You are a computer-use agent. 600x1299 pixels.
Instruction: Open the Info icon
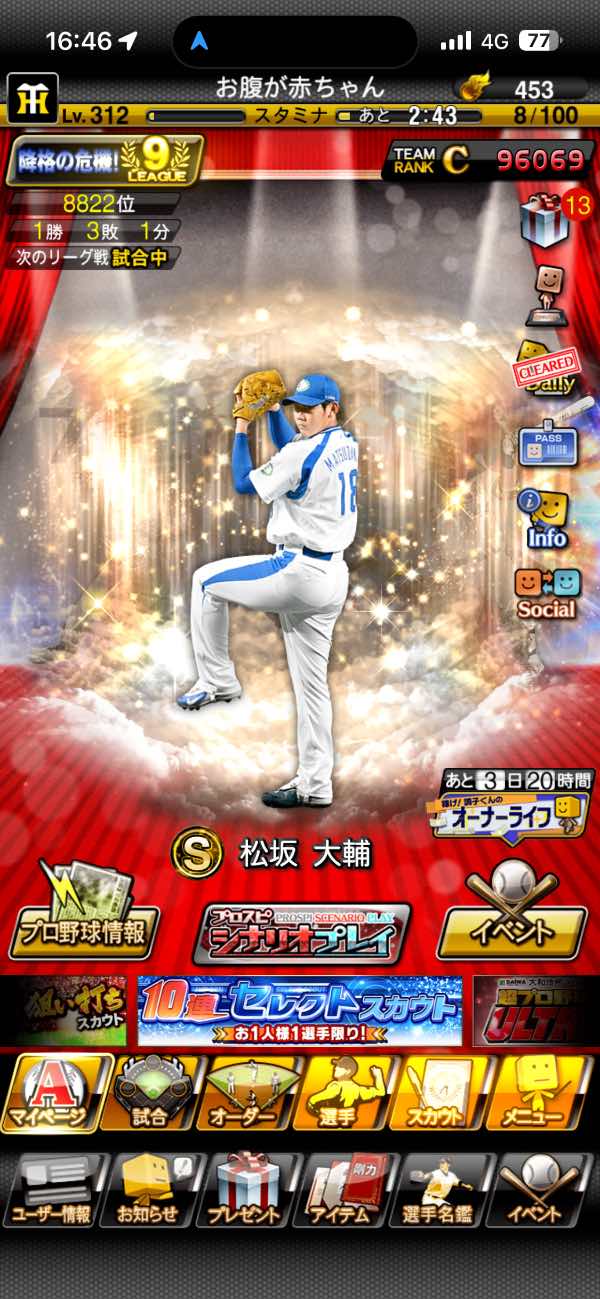547,518
